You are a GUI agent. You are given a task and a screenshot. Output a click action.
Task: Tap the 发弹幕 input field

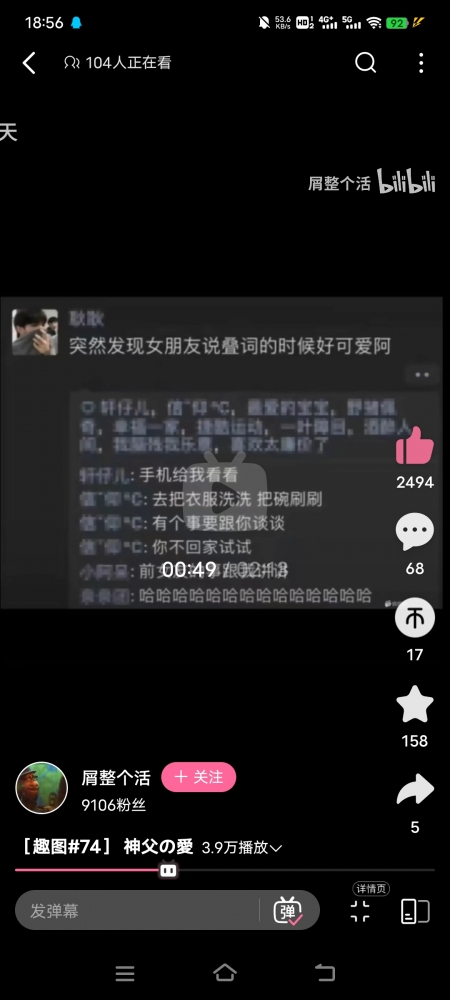tap(137, 911)
